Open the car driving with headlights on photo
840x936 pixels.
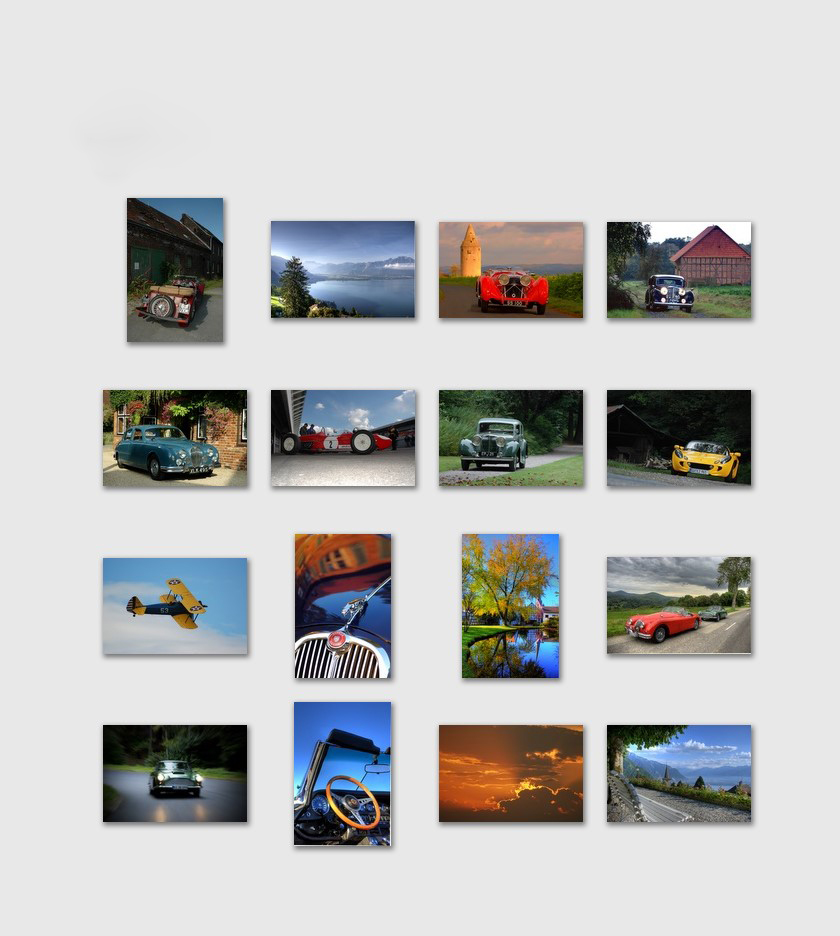click(175, 774)
